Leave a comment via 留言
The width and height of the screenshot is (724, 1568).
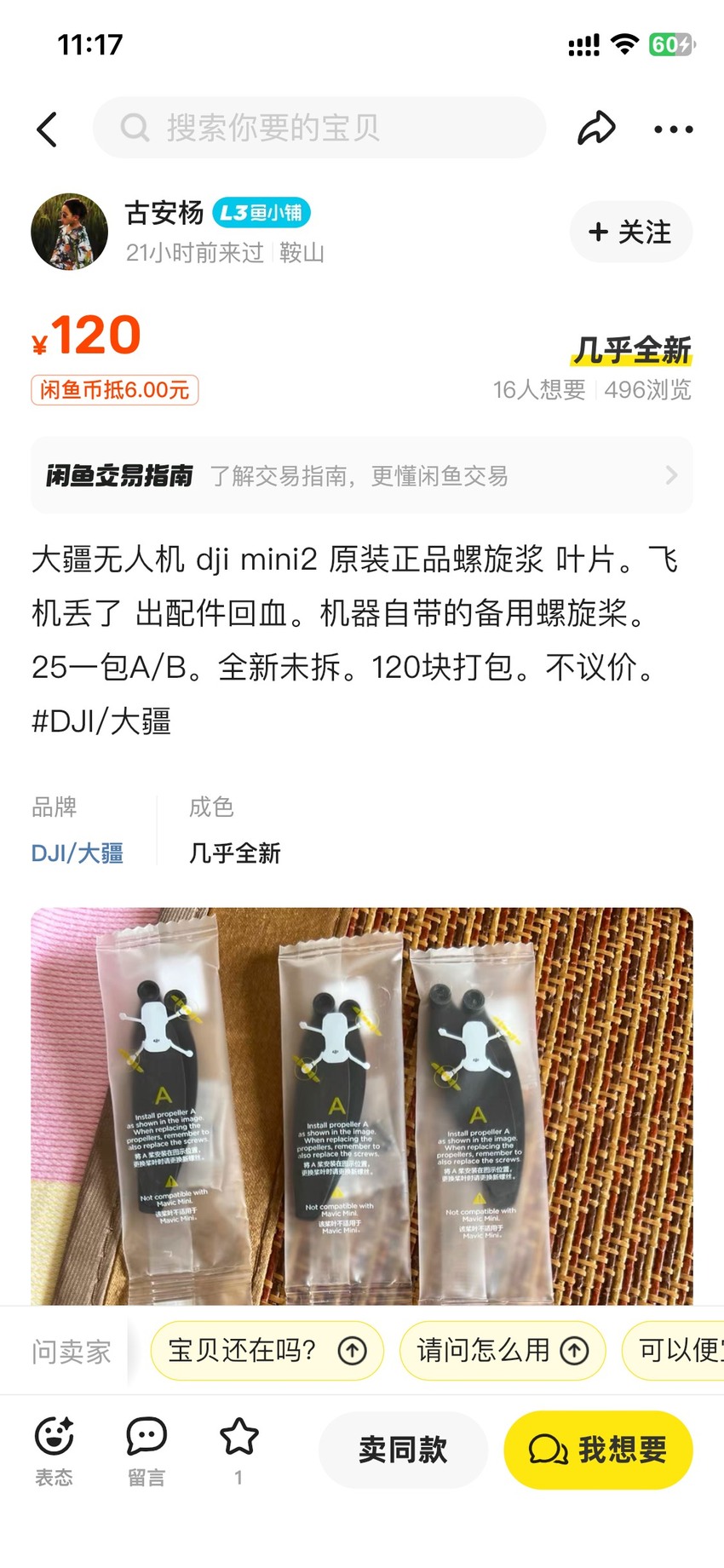147,1451
